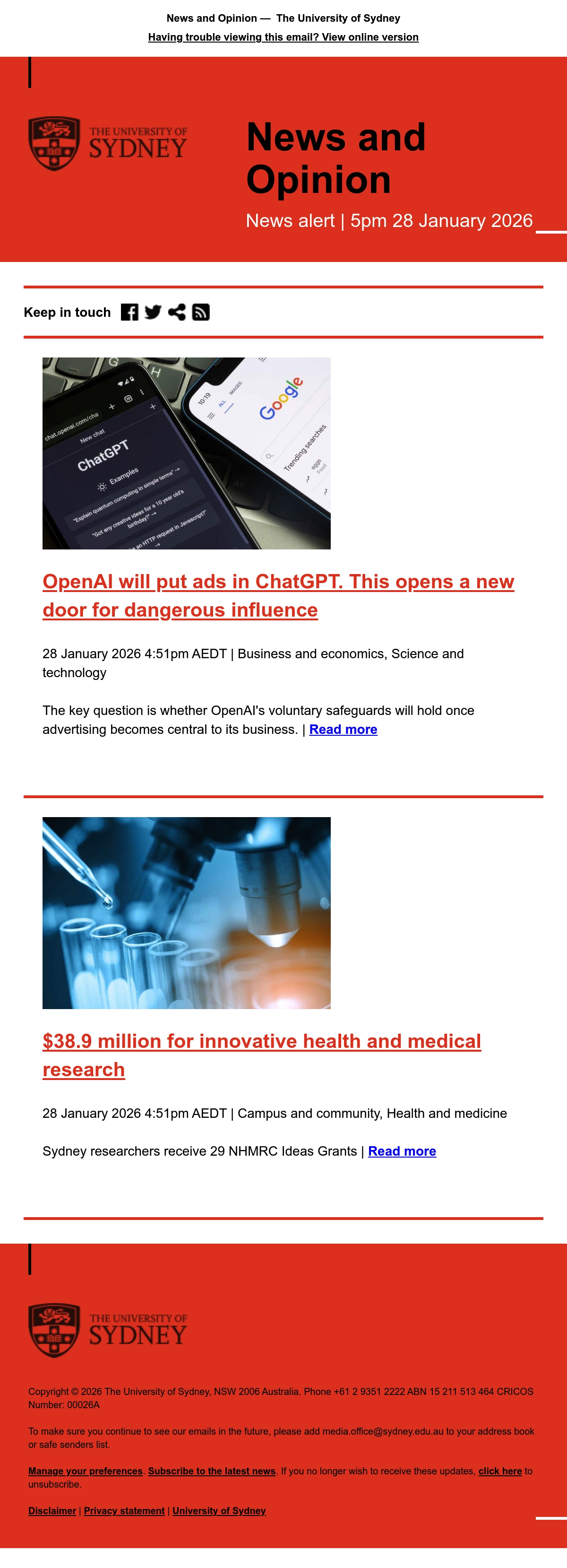Tap Subscribe to the latest news
Screen dimensions: 567x1568
(212, 1471)
